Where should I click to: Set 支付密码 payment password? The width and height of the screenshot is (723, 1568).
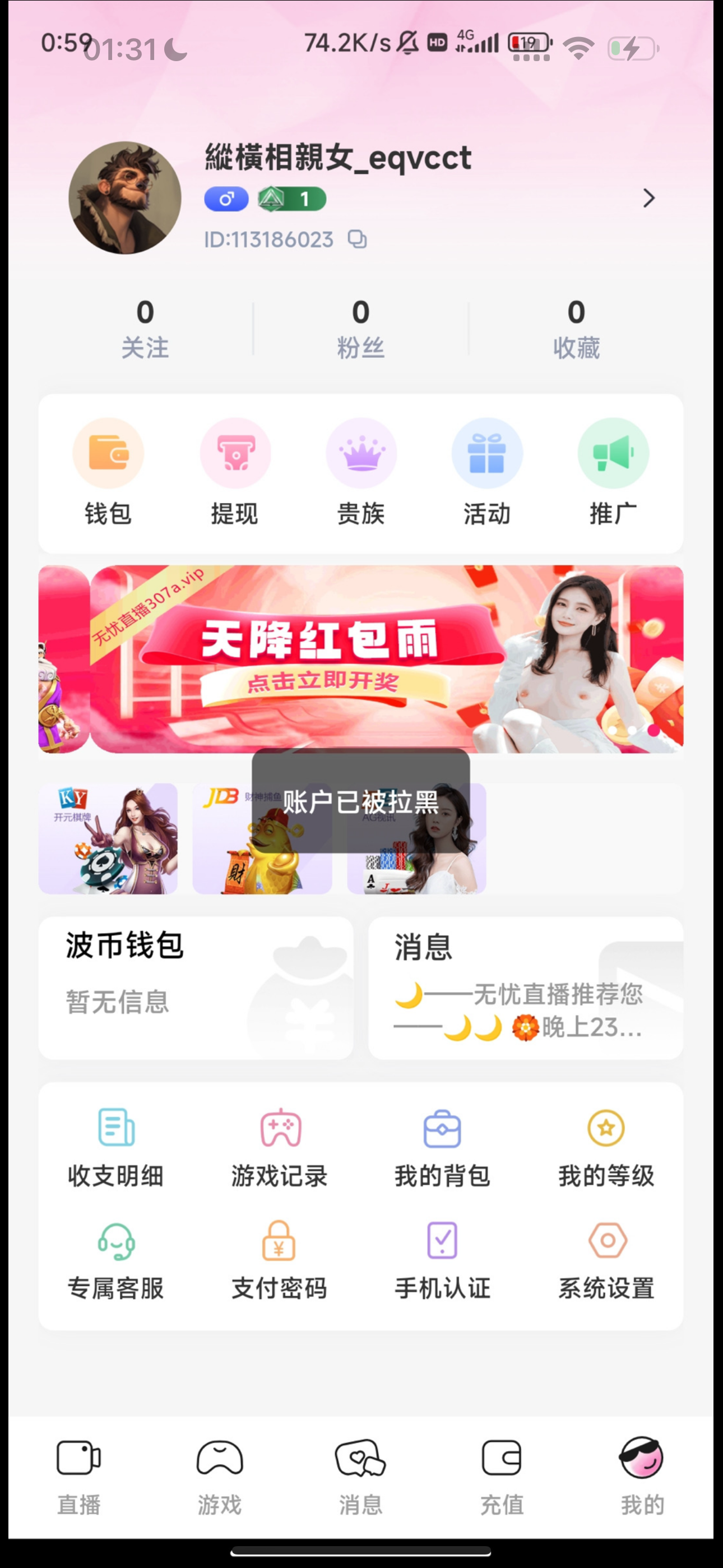tap(279, 1260)
